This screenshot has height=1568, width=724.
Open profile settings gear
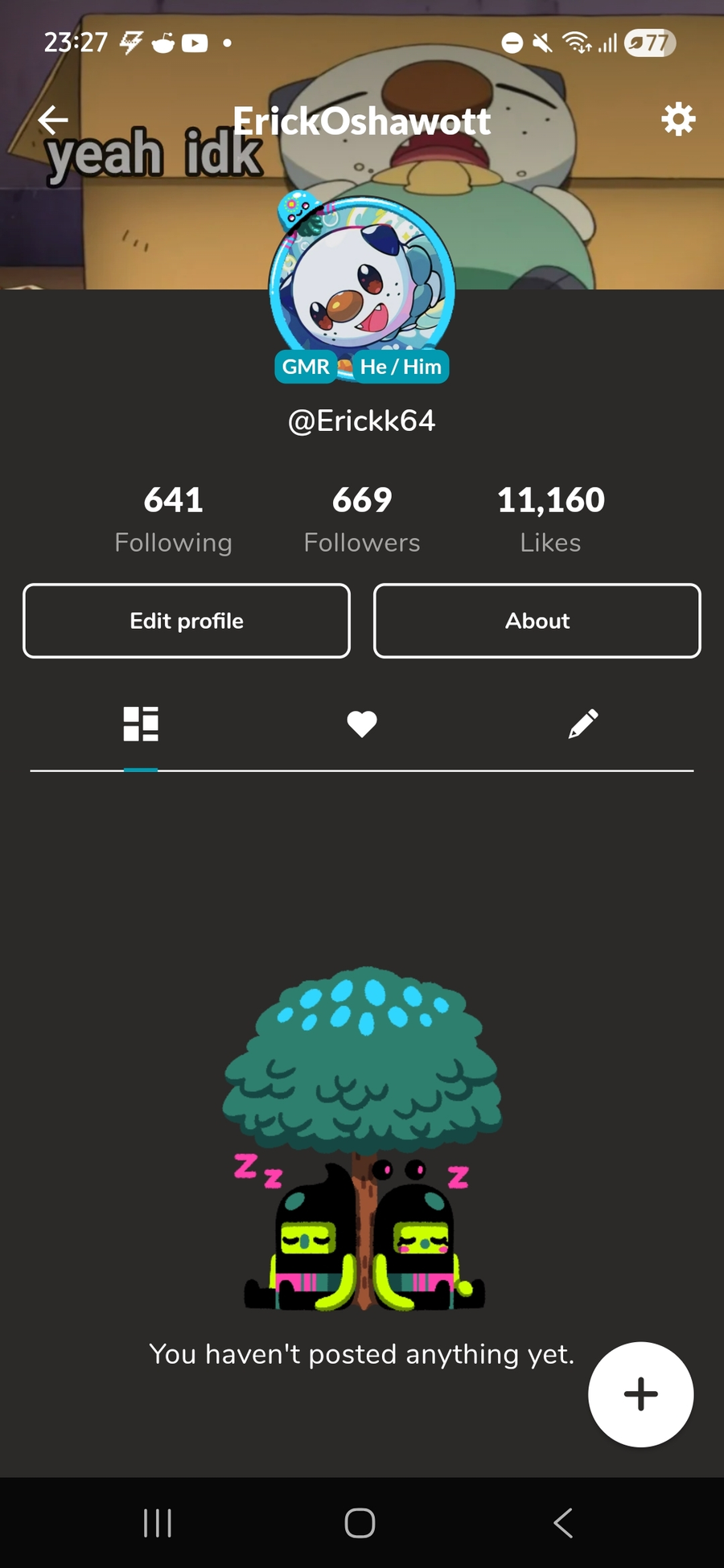678,120
